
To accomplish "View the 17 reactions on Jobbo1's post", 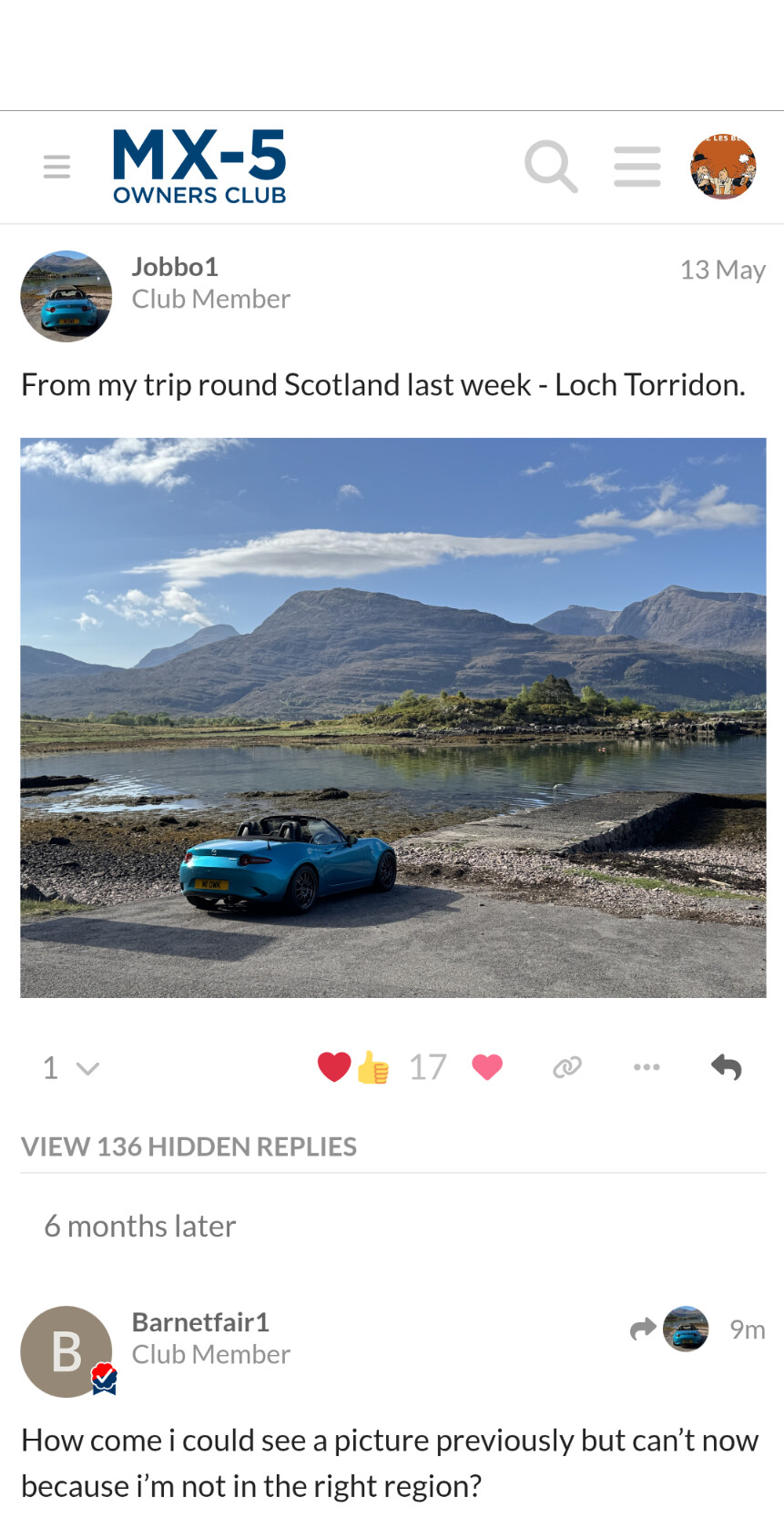I will pos(427,1067).
